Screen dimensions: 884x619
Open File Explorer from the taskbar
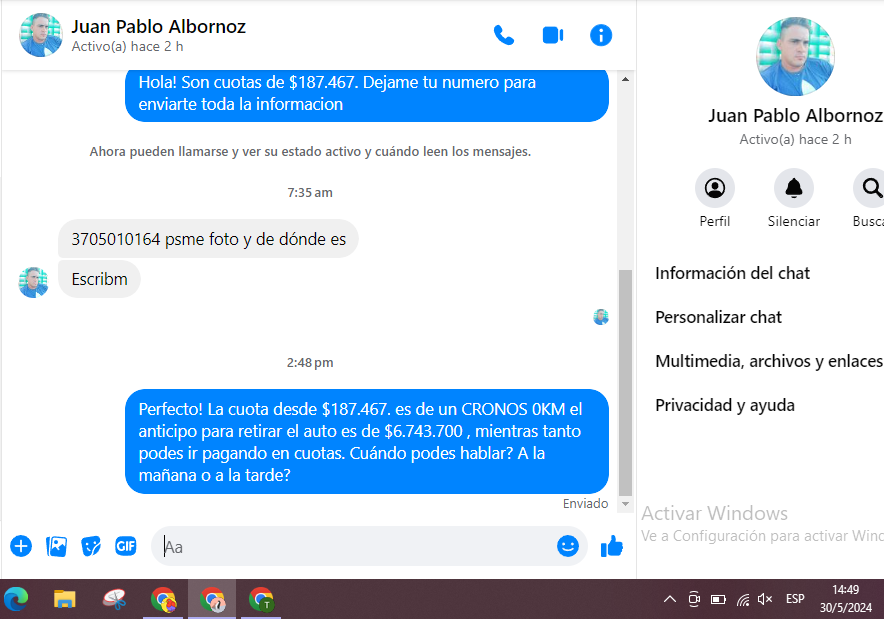click(x=65, y=599)
